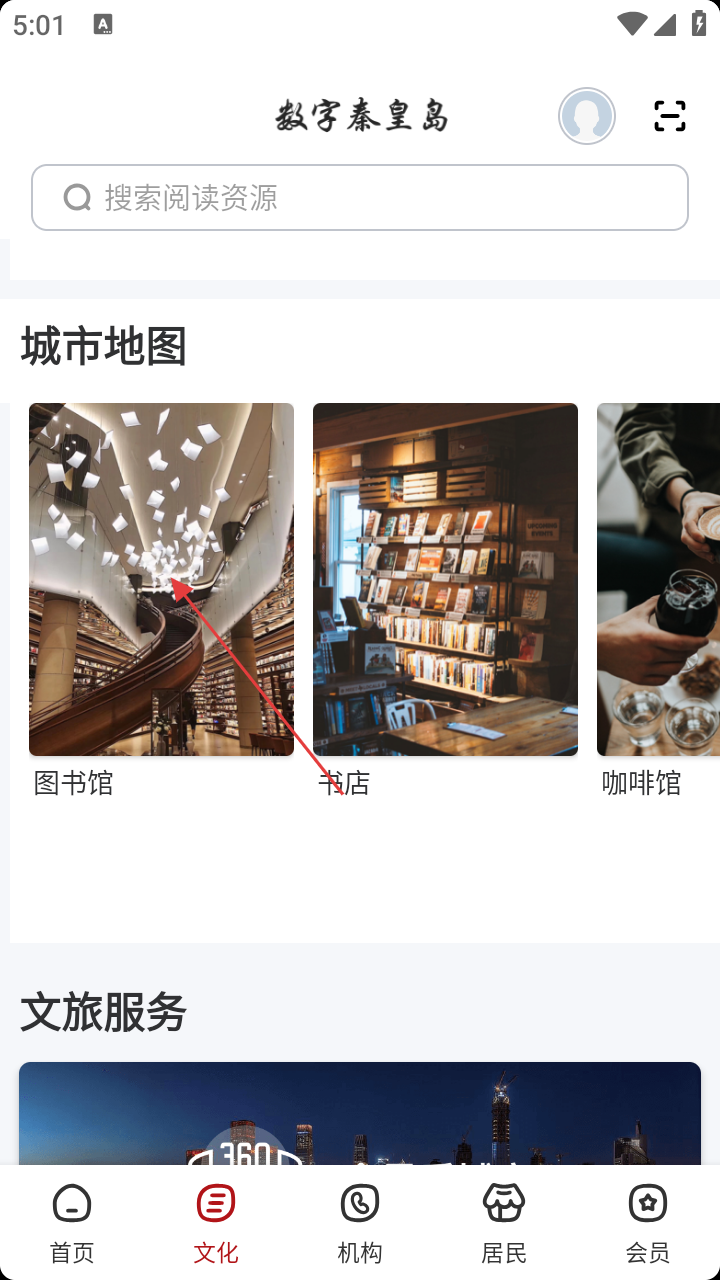This screenshot has height=1280, width=720.
Task: Open the 咖啡馆 café card
Action: pos(658,579)
